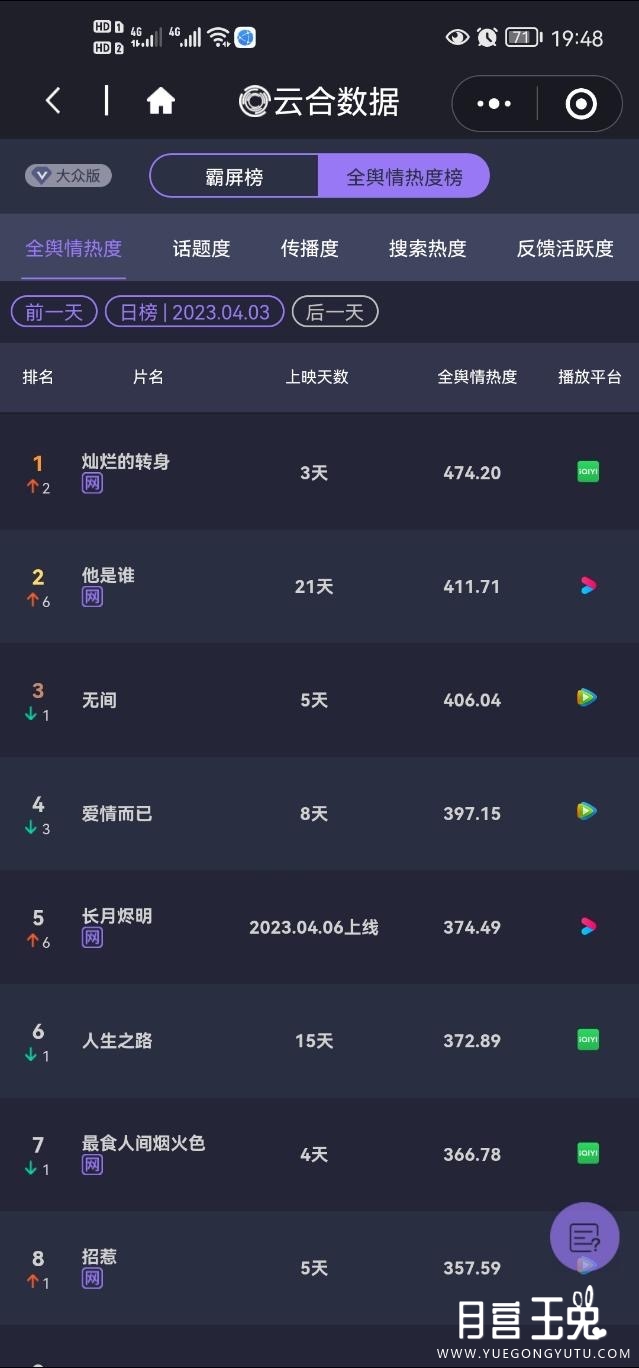639x1368 pixels.
Task: Open the three-dot more menu
Action: point(494,103)
